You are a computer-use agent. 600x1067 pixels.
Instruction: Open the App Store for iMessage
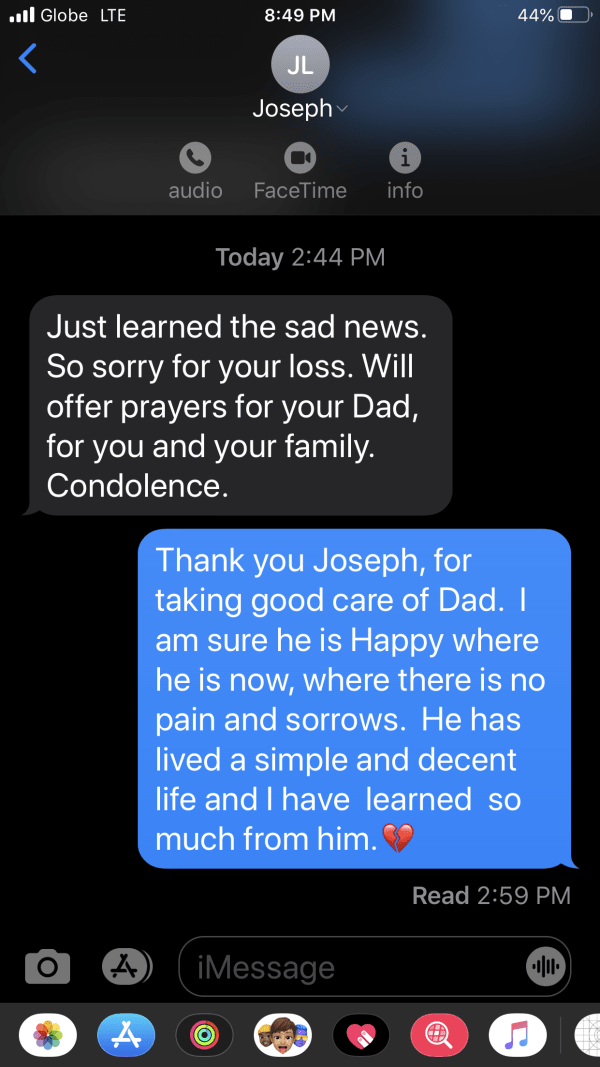126,1037
